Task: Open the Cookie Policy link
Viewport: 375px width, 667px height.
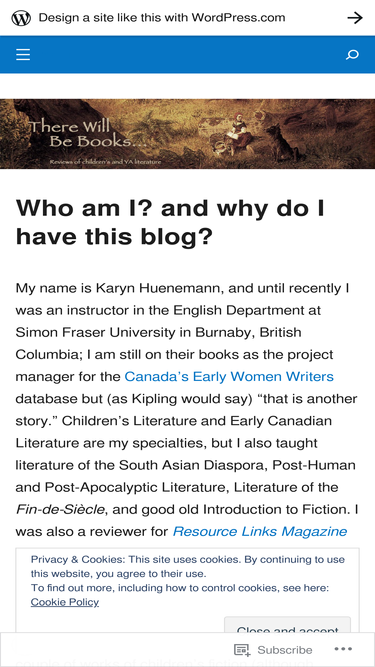Action: coord(65,602)
